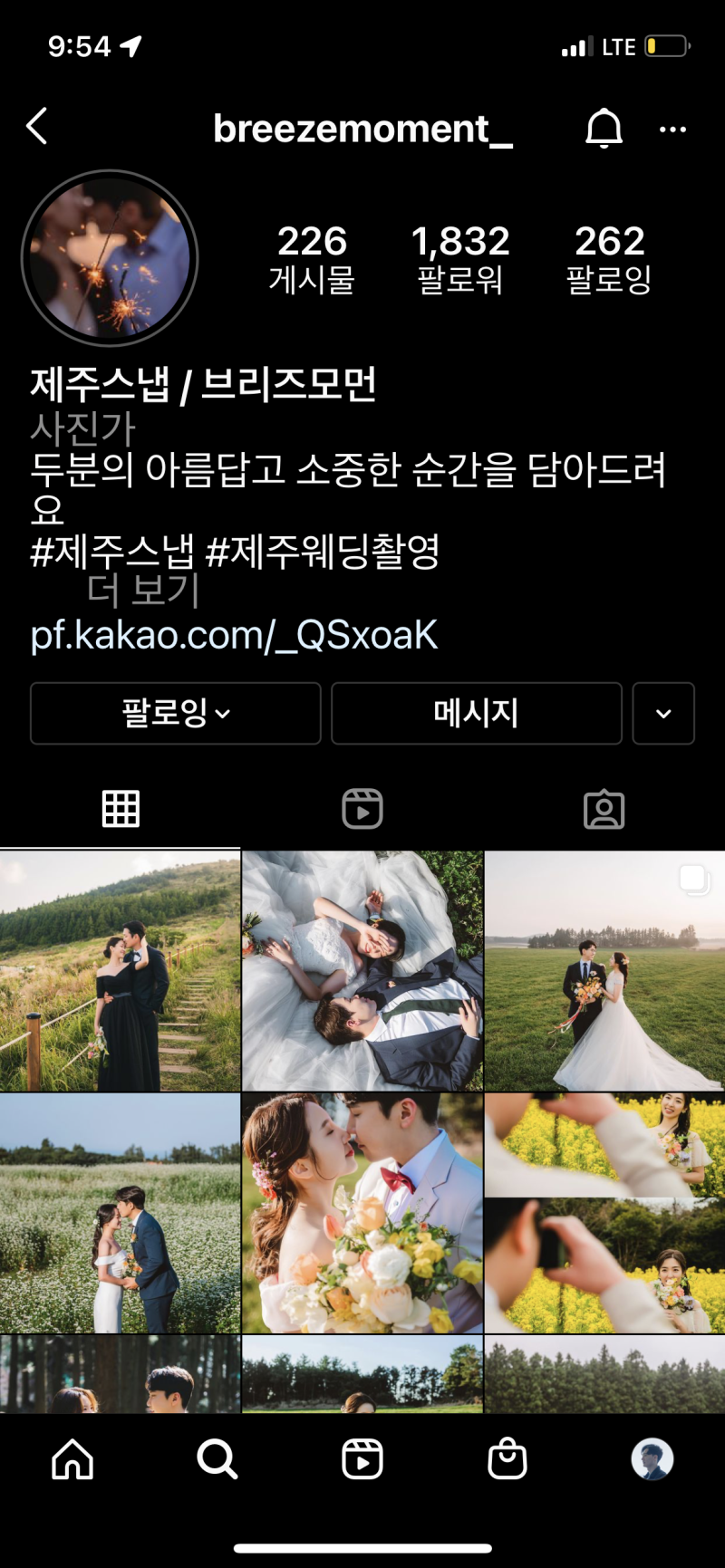Viewport: 725px width, 1568px height.
Task: Go back using the back arrow
Action: 37,127
